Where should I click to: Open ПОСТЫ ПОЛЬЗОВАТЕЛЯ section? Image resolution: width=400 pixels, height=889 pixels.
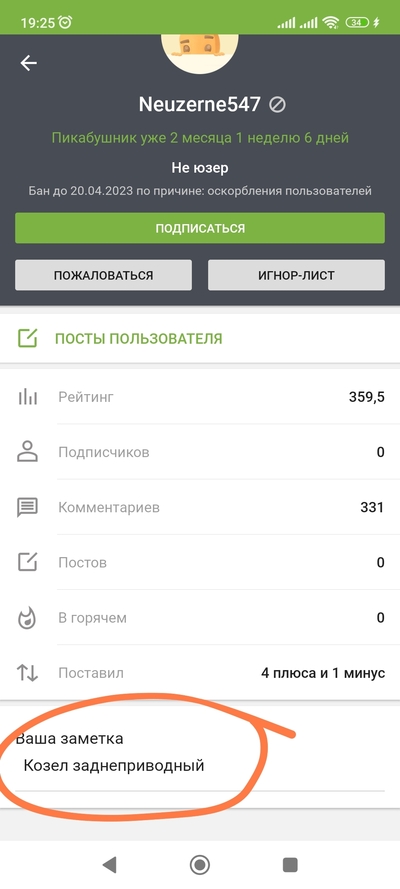coord(200,338)
